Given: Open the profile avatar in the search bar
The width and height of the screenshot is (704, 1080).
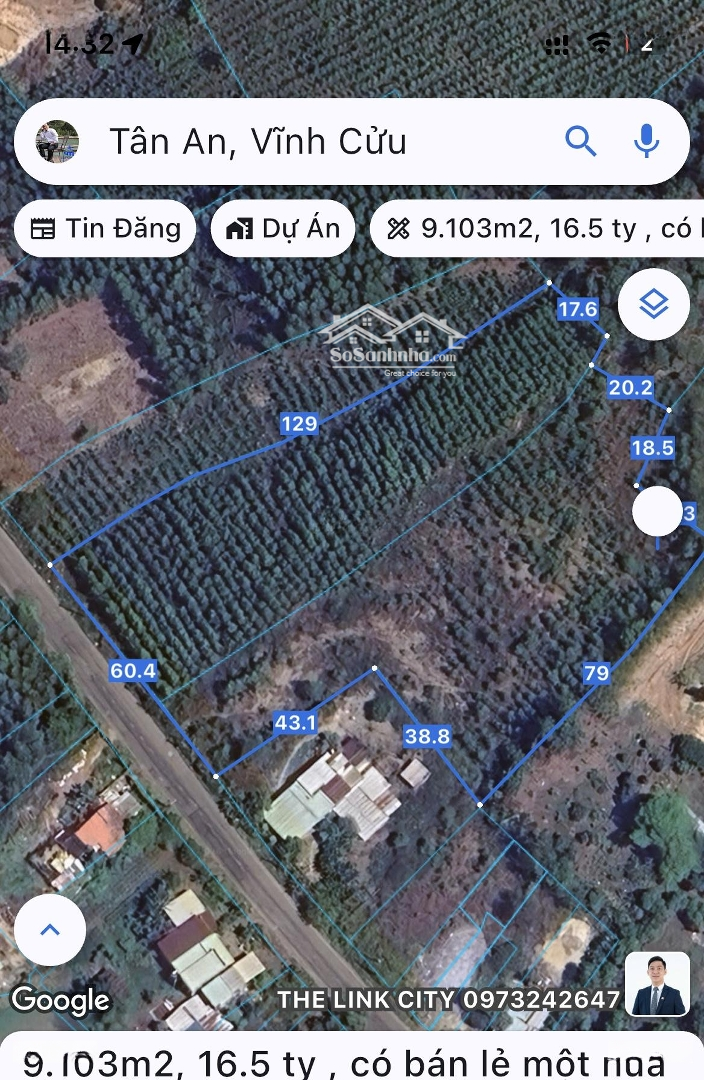Looking at the screenshot, I should coord(57,141).
